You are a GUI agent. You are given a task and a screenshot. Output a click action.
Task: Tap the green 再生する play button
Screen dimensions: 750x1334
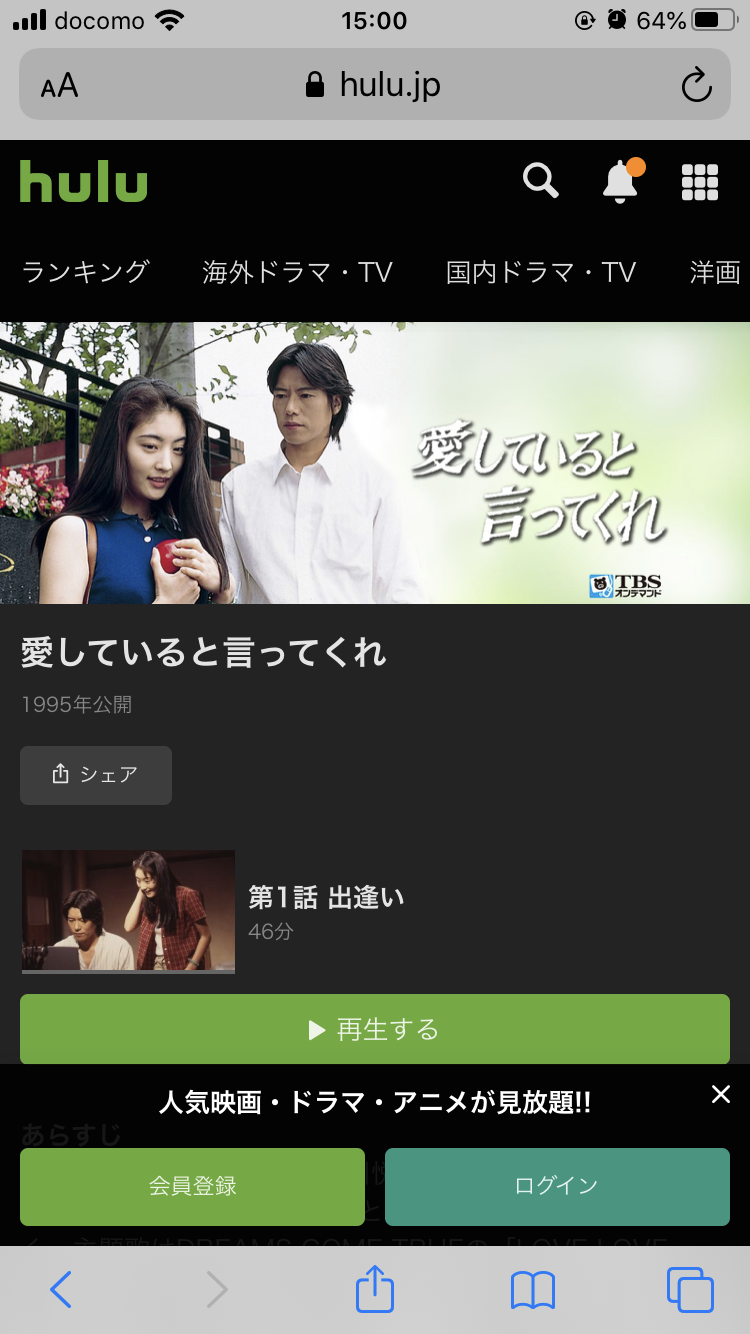point(375,1029)
